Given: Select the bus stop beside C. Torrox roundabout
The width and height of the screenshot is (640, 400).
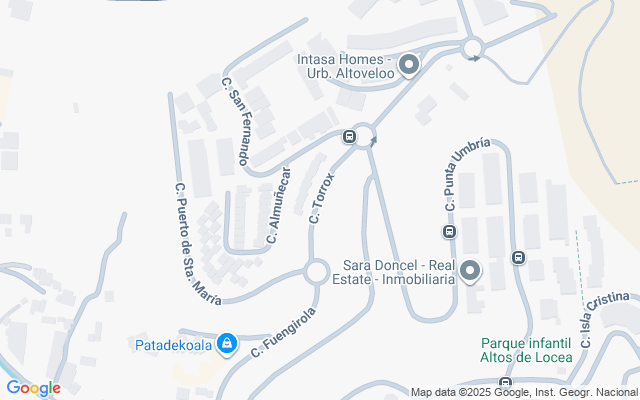Looking at the screenshot, I should pos(350,137).
